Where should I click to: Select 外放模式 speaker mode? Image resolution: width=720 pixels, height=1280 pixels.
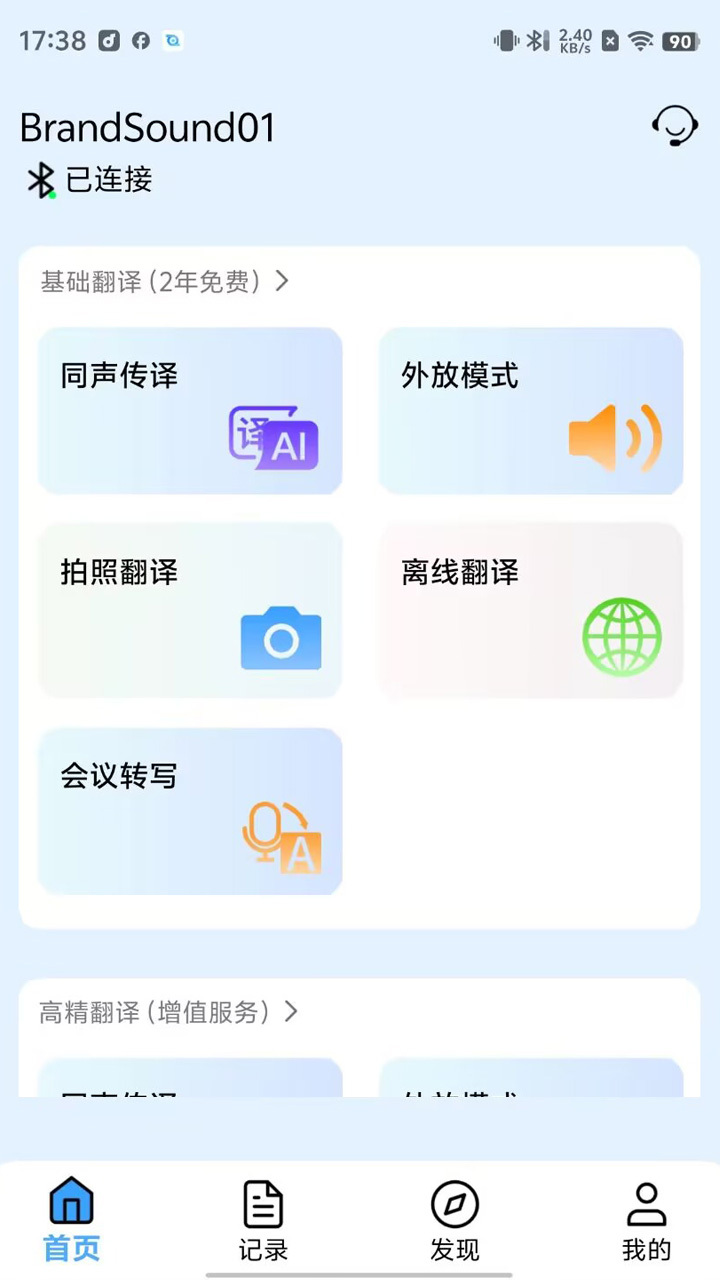pos(531,411)
